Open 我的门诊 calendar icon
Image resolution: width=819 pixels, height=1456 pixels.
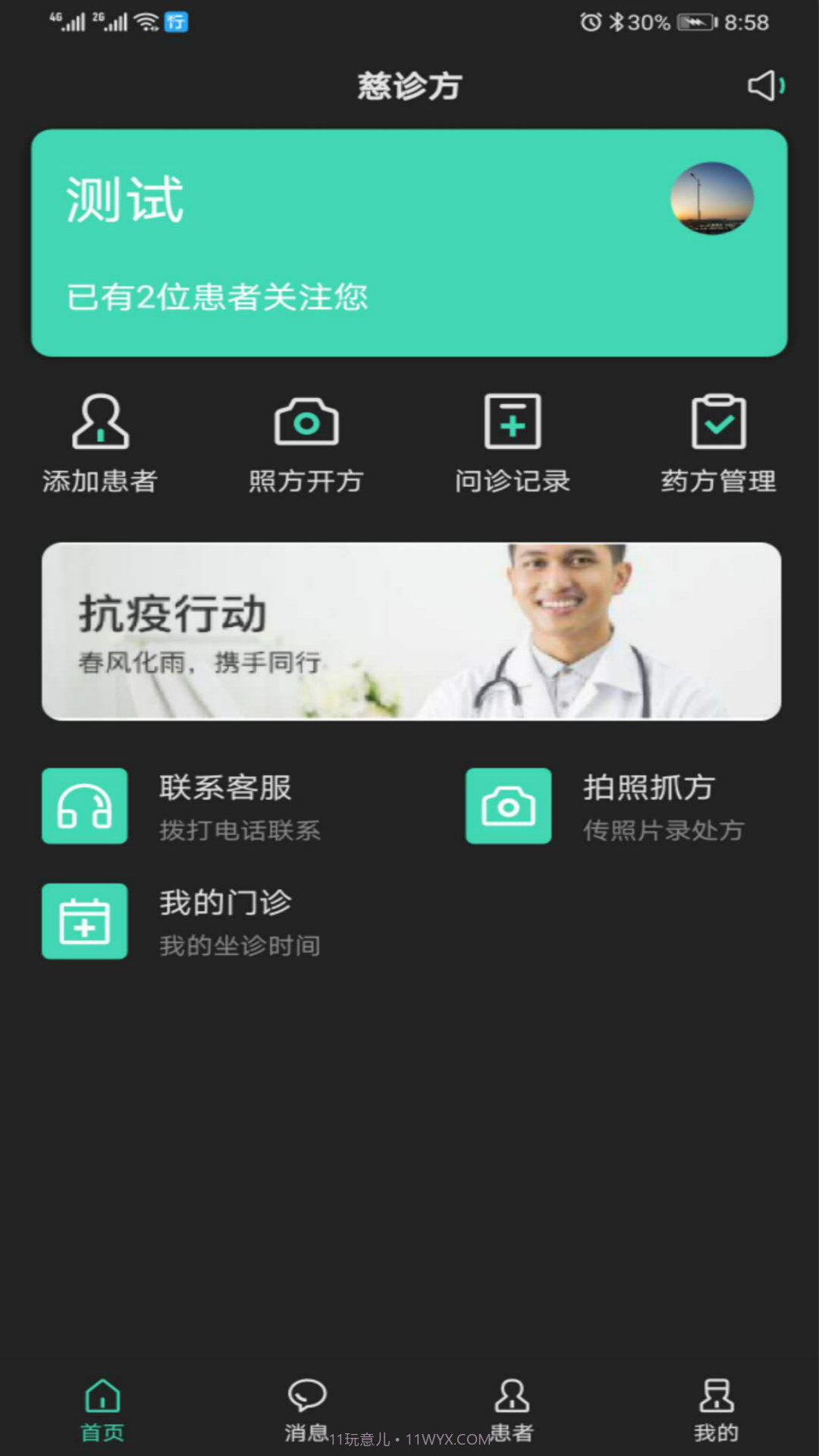[x=84, y=921]
